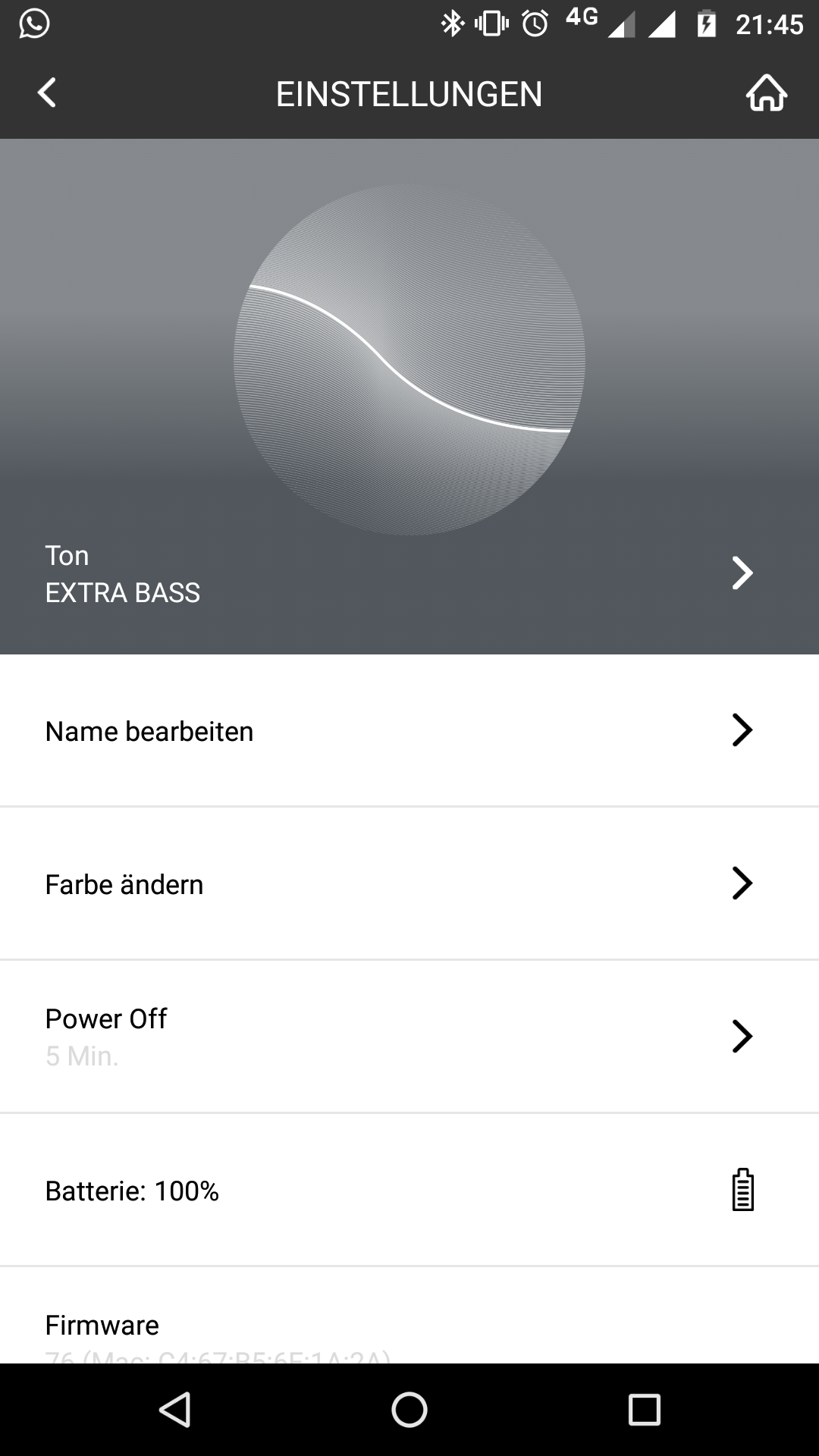Tap the system back button
The height and width of the screenshot is (1456, 819).
(x=175, y=1410)
